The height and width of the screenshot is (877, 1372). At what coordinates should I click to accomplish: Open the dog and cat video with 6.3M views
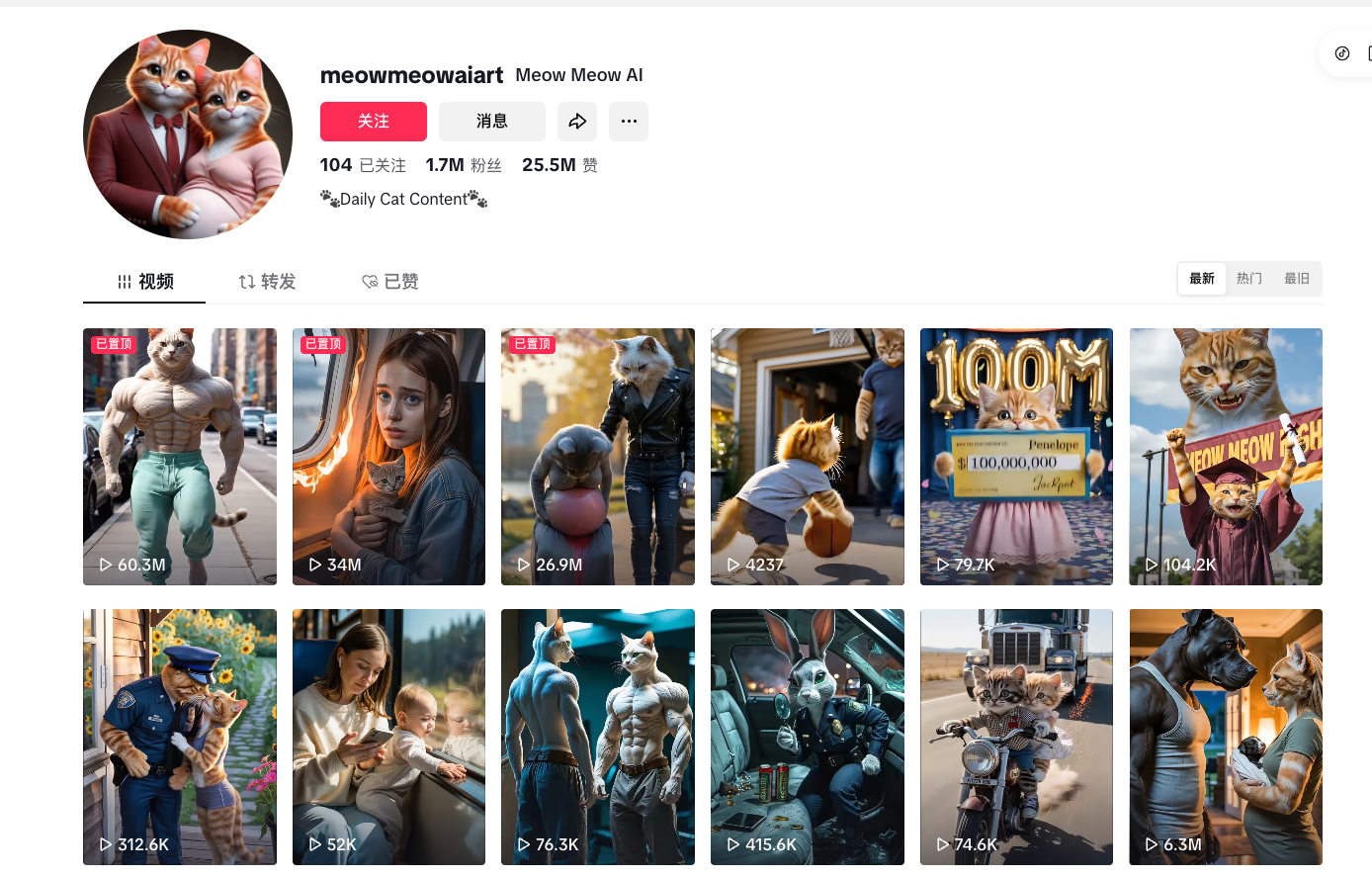coord(1225,737)
